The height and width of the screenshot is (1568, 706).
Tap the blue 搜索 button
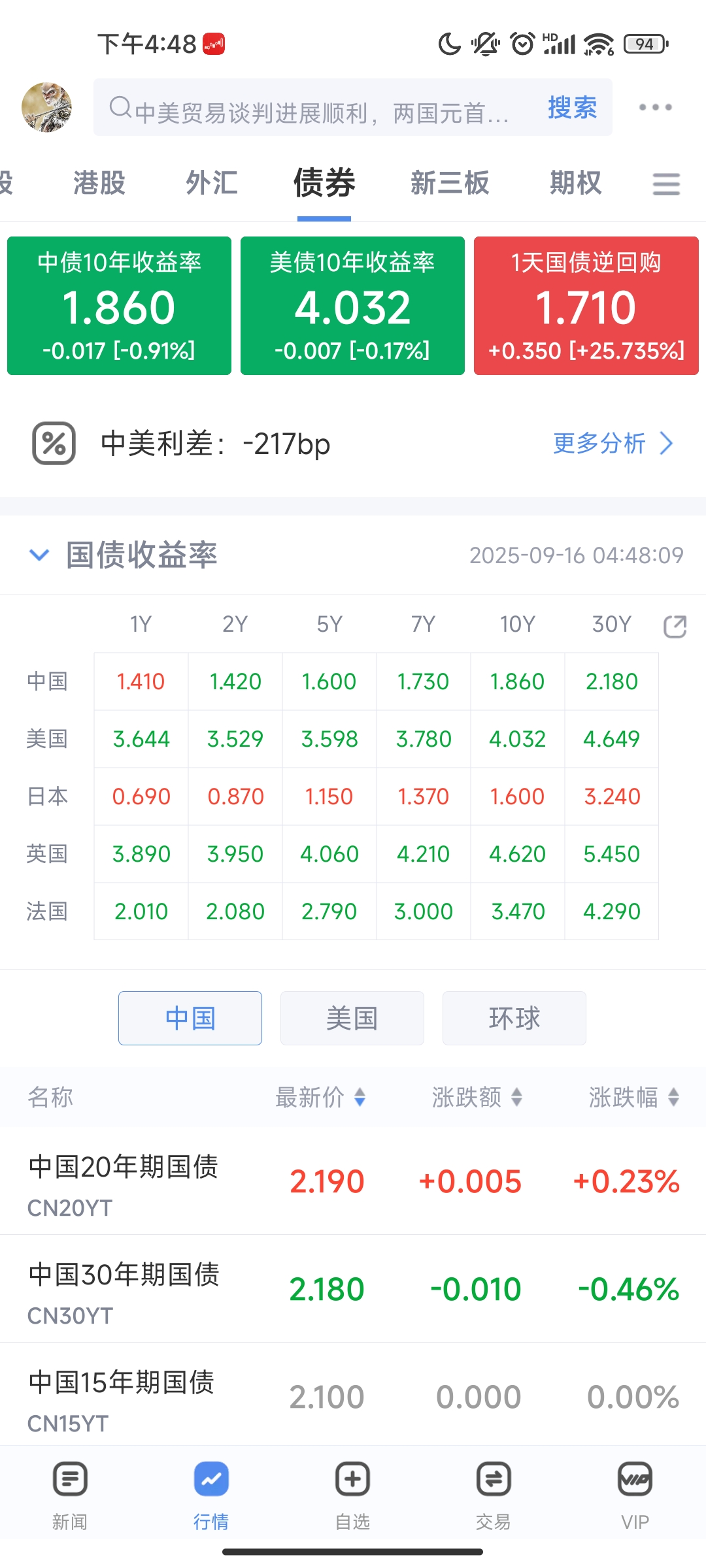click(x=572, y=108)
